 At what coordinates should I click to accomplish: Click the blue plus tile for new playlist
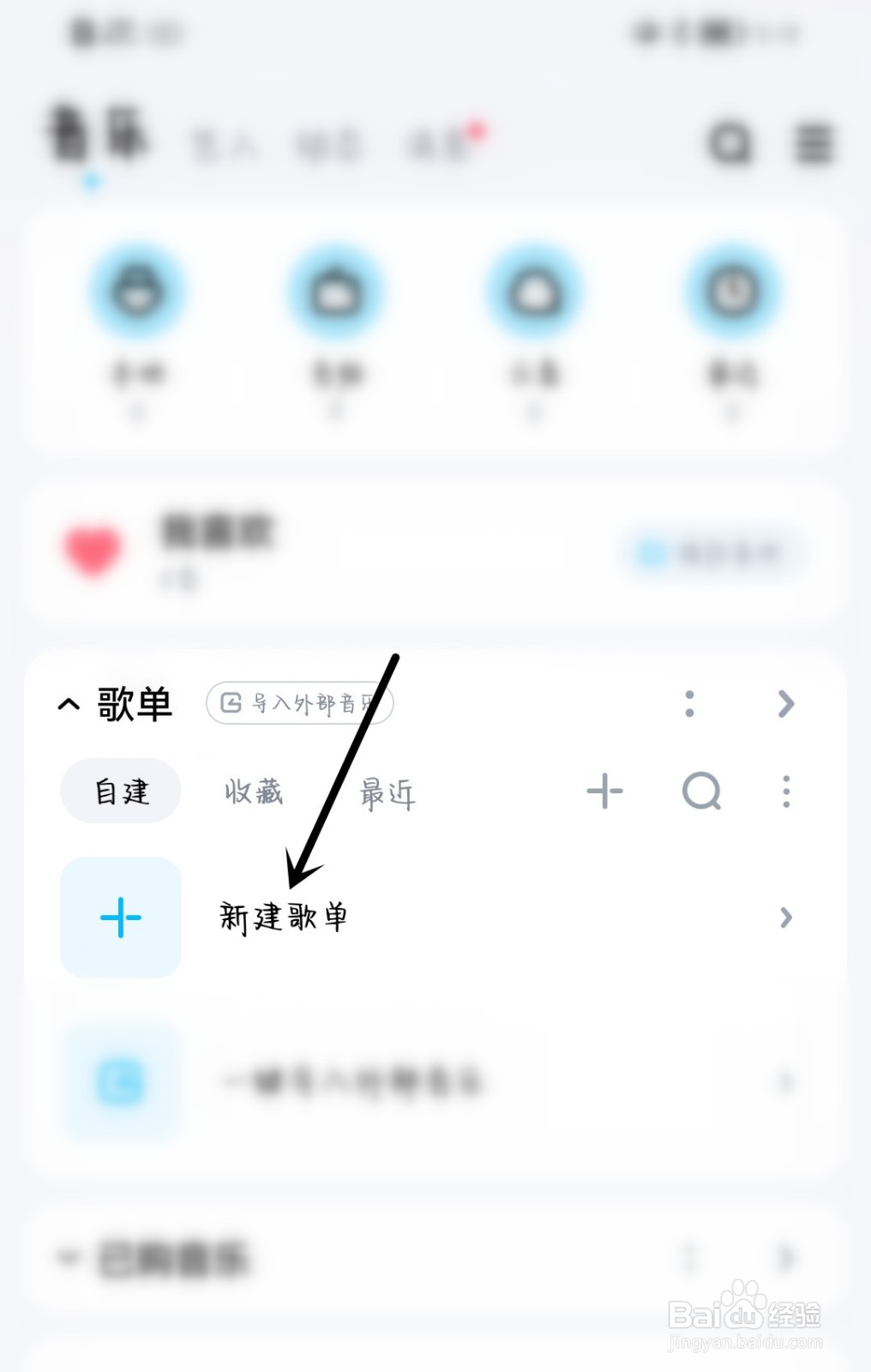tap(120, 917)
